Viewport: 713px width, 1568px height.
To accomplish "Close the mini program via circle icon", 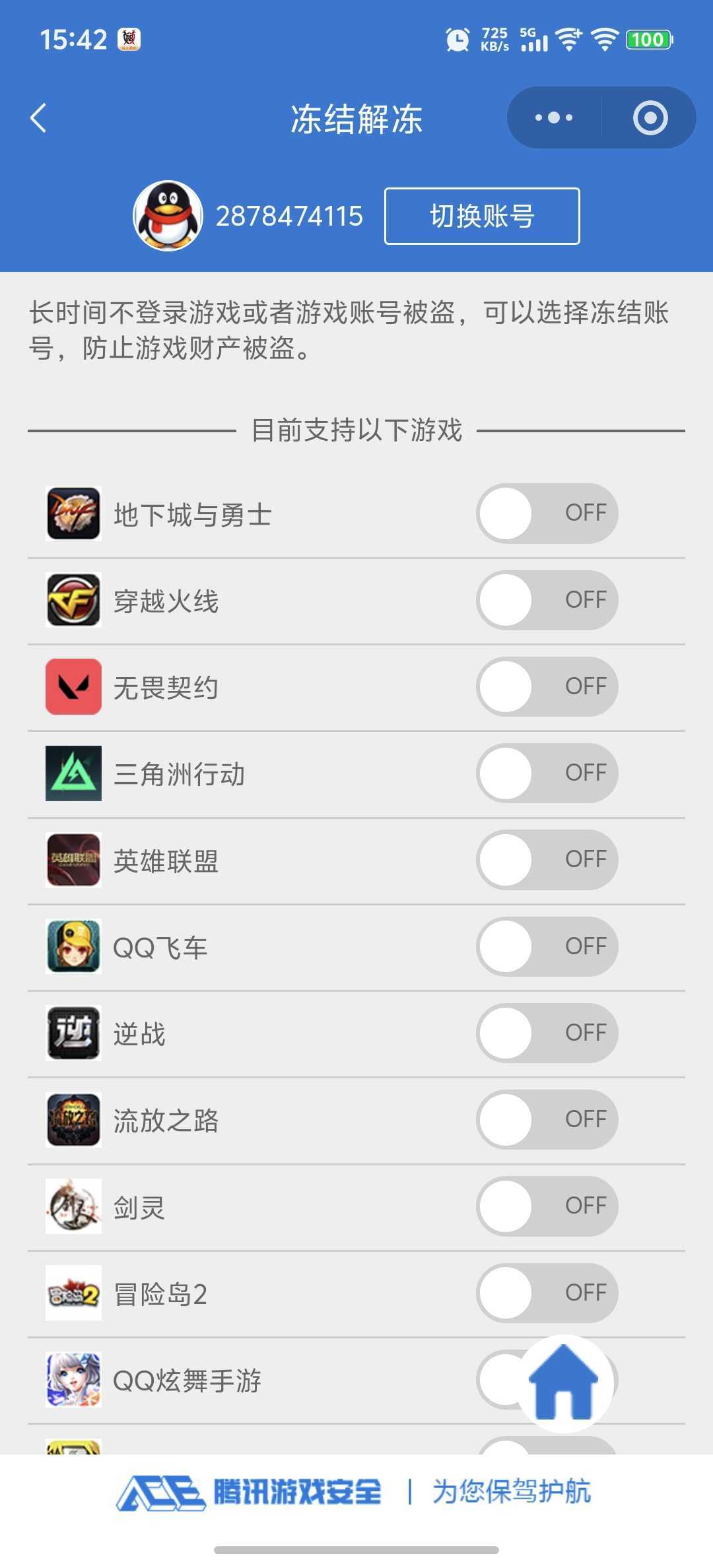I will pos(650,118).
